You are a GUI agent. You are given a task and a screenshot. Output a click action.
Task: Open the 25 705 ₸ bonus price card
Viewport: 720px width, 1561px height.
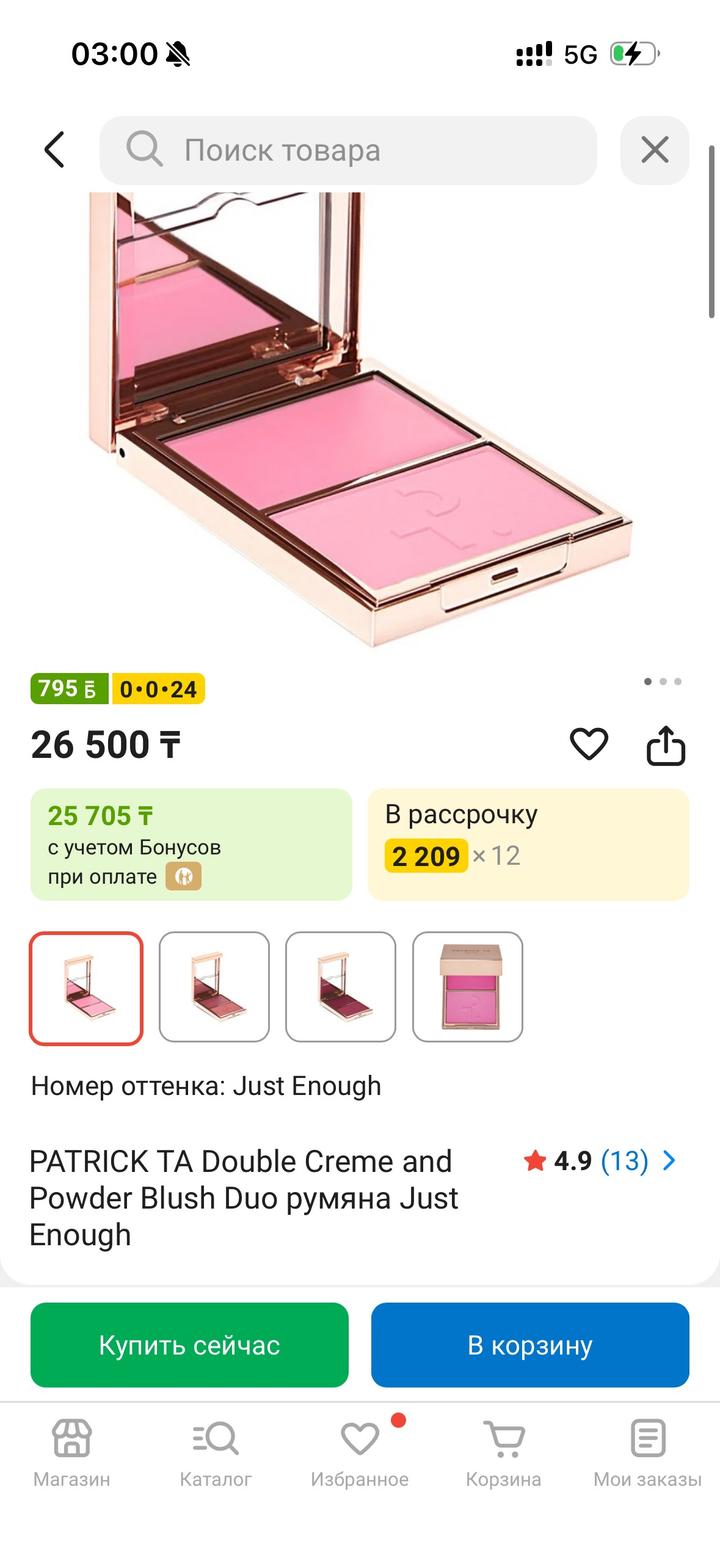pyautogui.click(x=191, y=844)
